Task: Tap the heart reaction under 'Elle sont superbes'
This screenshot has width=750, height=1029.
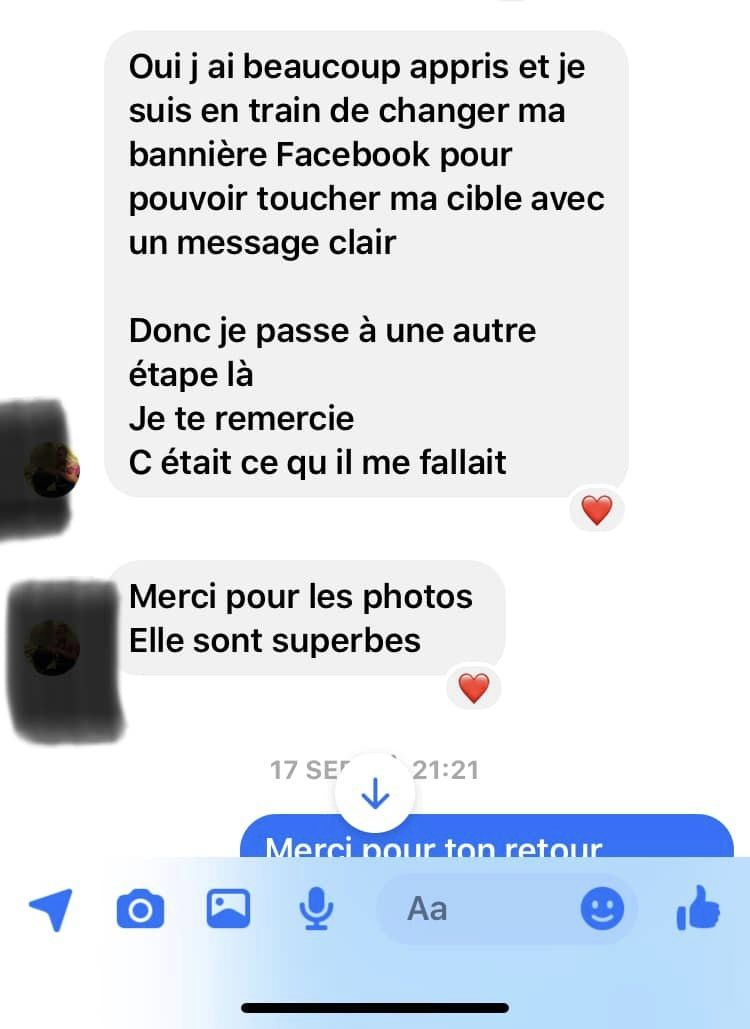Action: click(474, 688)
